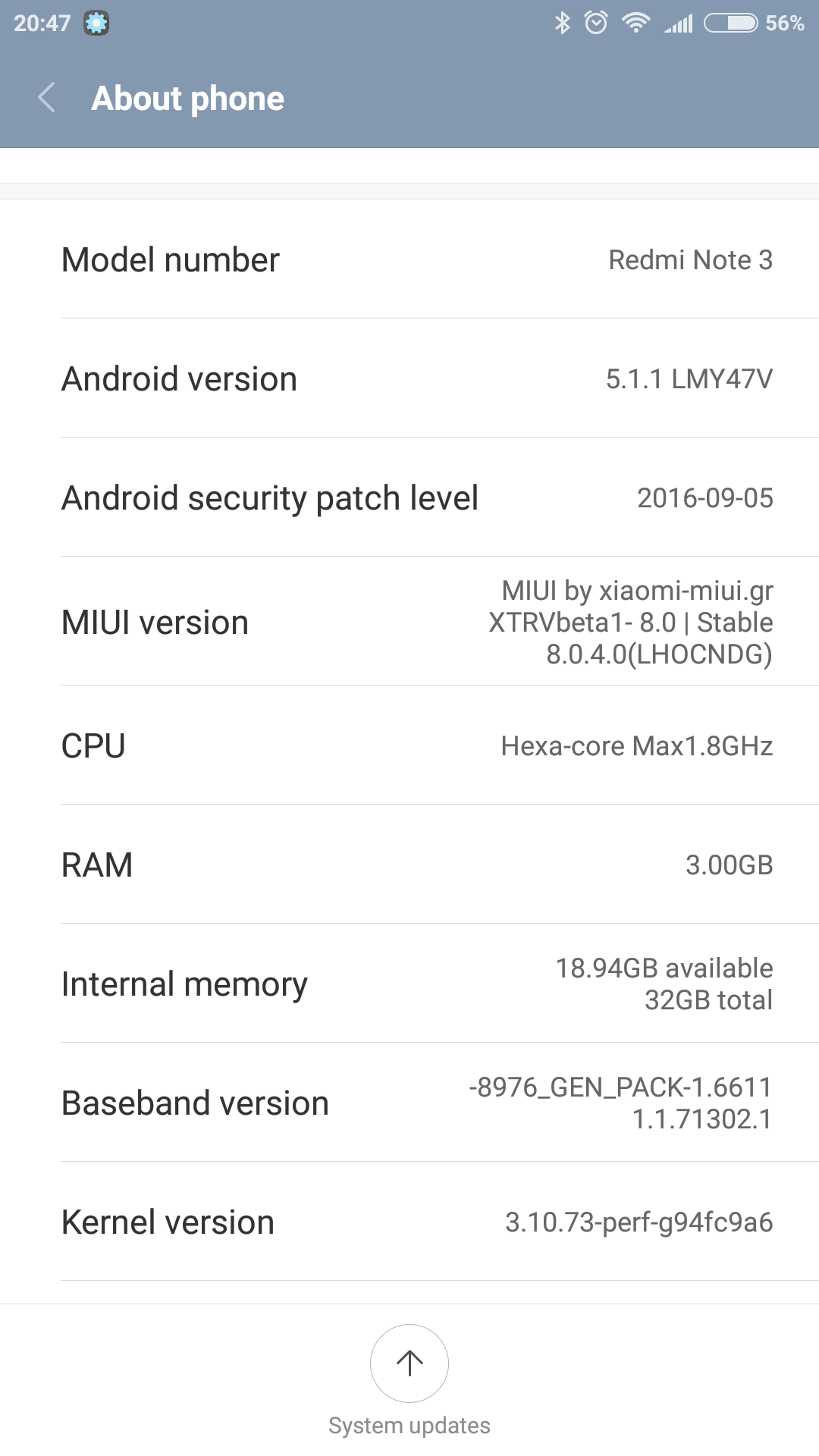The height and width of the screenshot is (1456, 819).
Task: Open System updates
Action: click(409, 1363)
